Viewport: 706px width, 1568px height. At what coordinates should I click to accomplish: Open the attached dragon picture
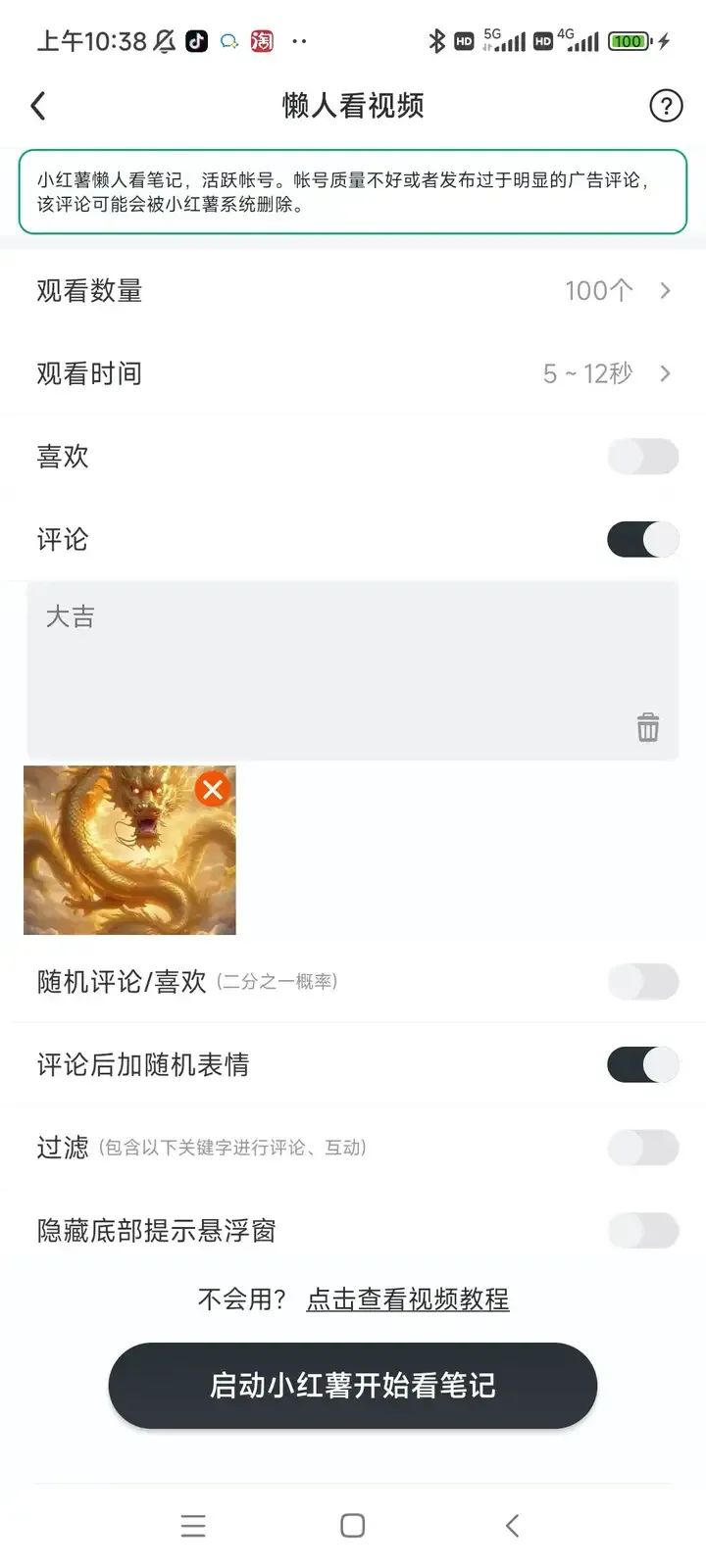point(129,850)
